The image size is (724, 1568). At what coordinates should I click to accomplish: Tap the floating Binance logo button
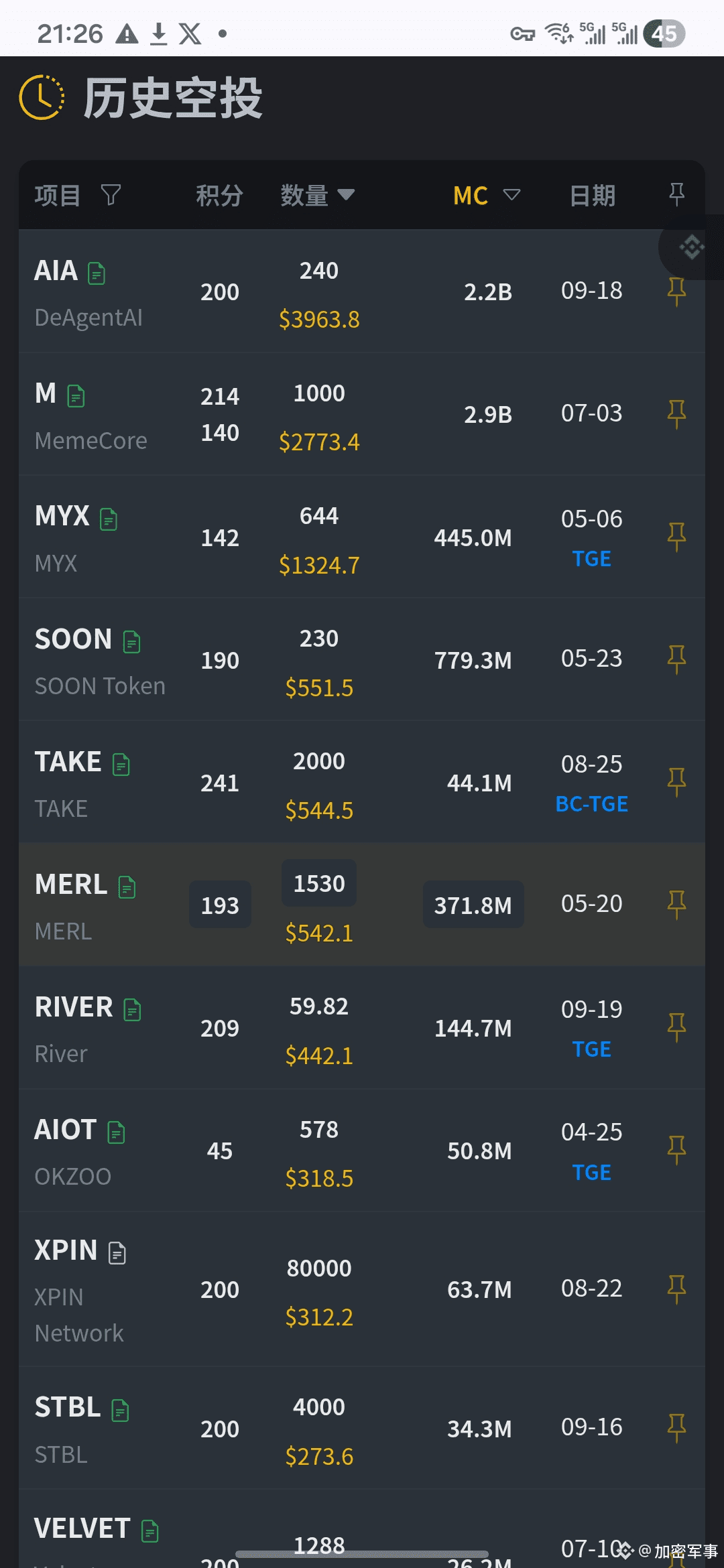(x=692, y=247)
